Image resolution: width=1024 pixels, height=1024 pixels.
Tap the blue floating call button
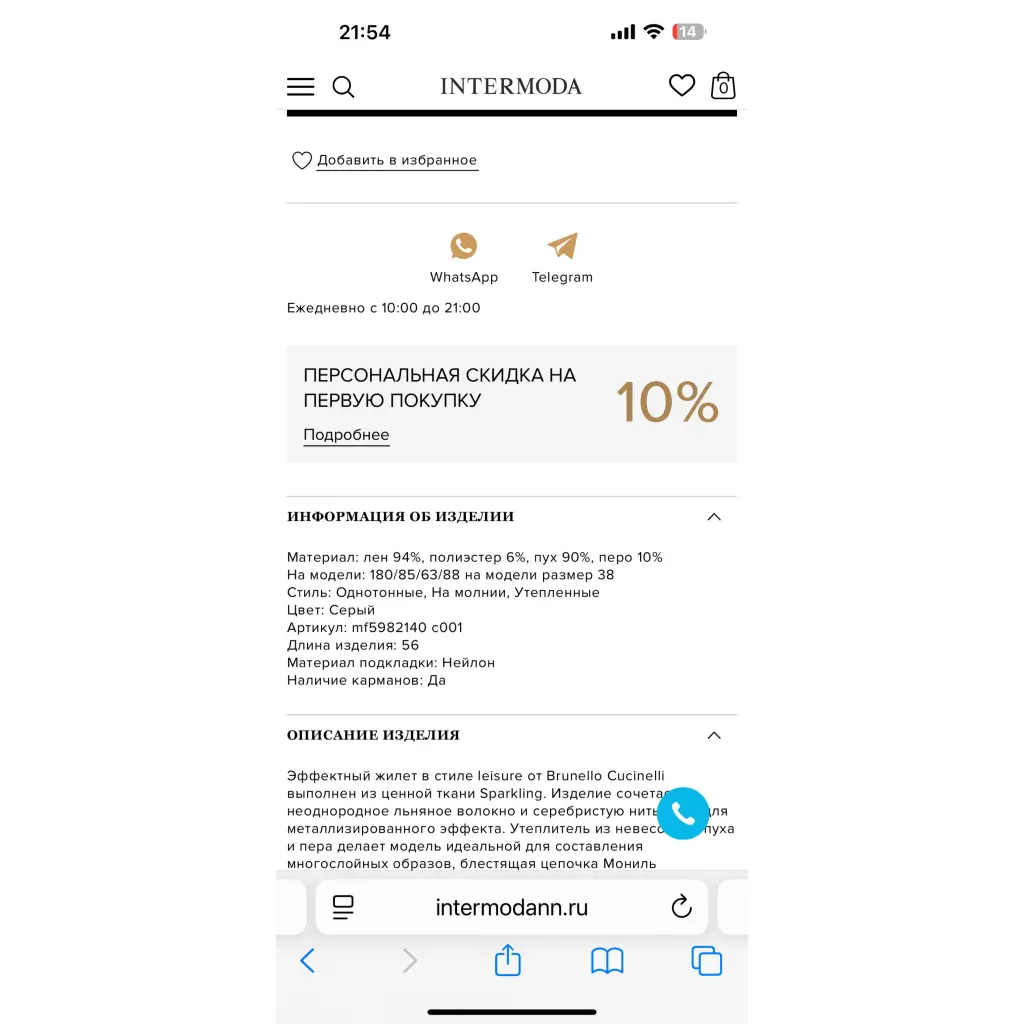click(x=683, y=814)
